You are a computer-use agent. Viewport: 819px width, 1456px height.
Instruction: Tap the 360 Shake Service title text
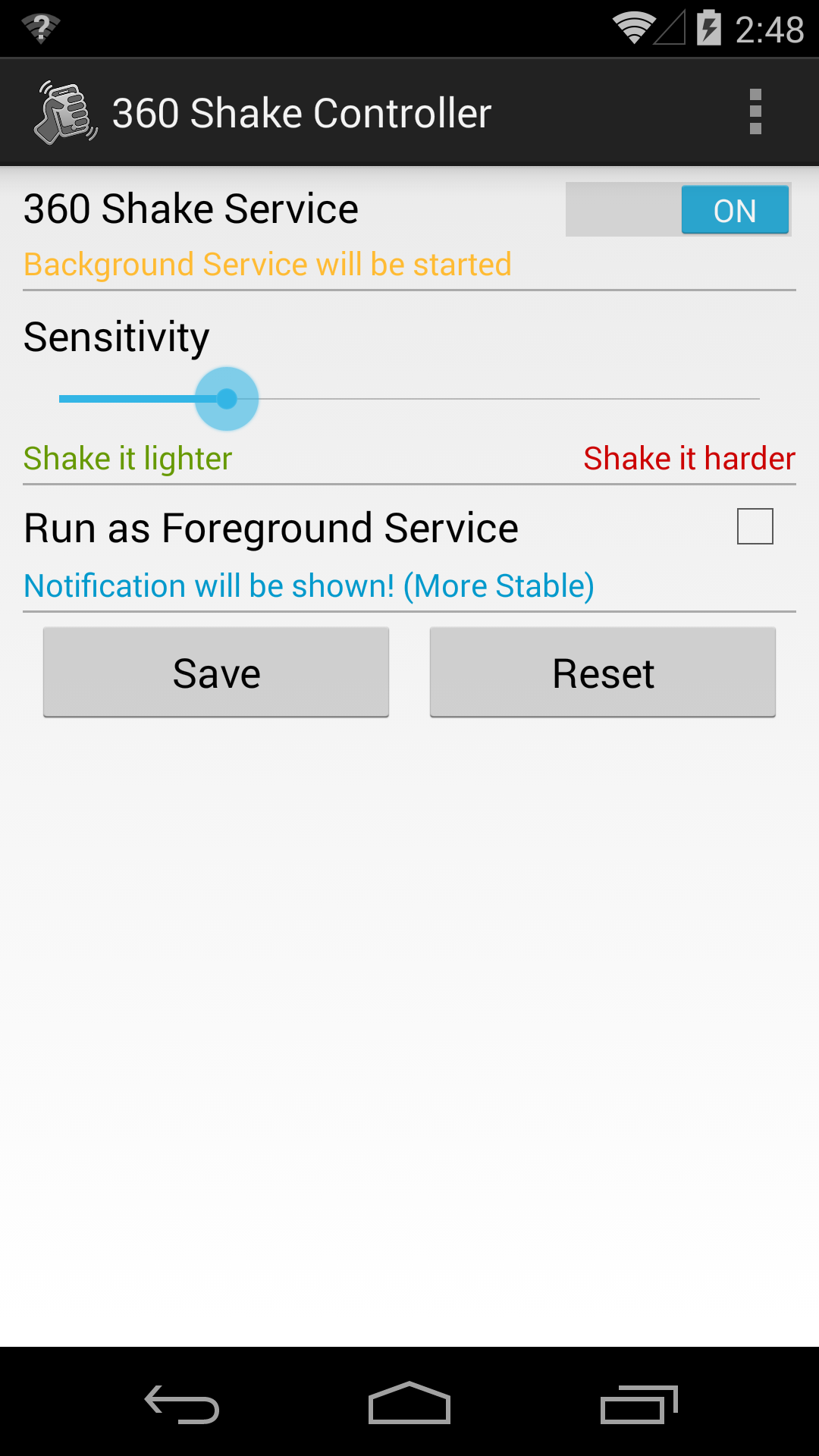coord(190,208)
